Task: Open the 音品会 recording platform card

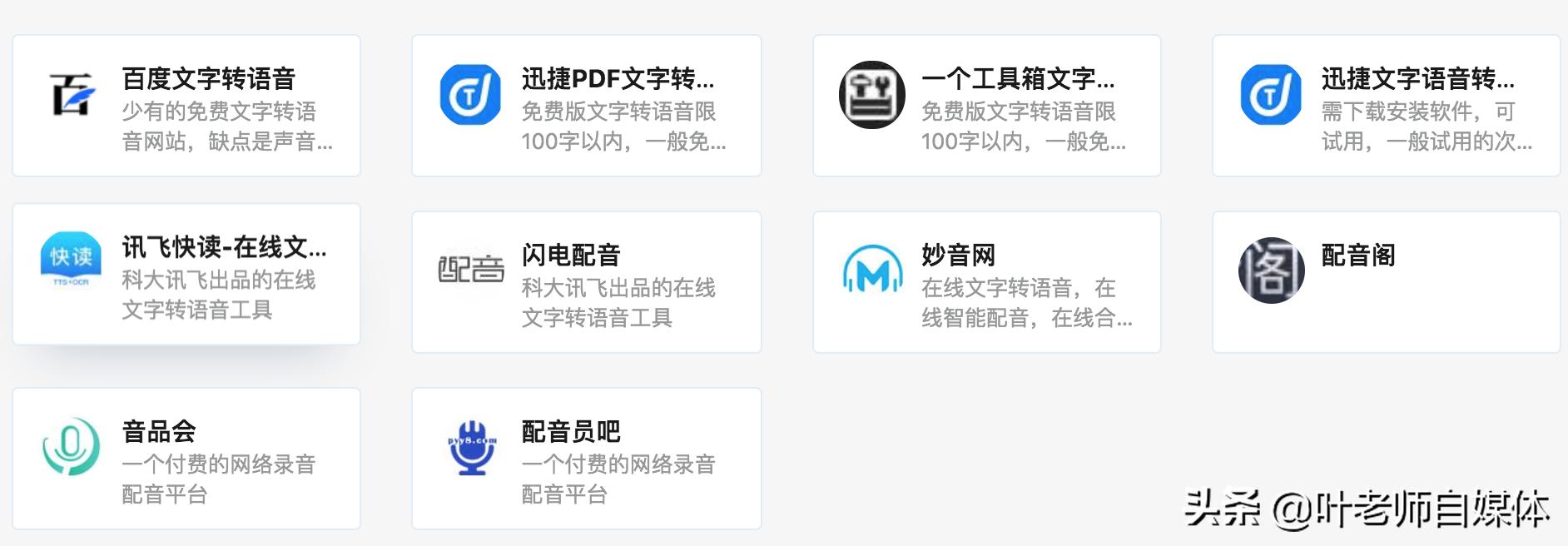Action: 186,459
